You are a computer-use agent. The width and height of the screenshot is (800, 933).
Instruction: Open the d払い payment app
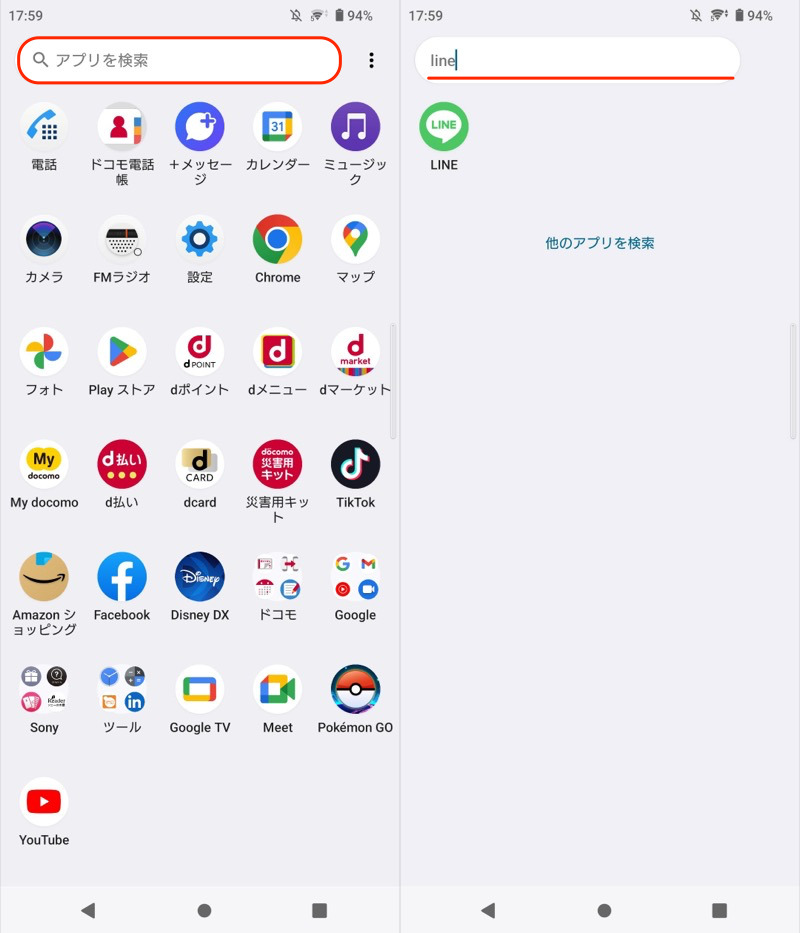(122, 466)
